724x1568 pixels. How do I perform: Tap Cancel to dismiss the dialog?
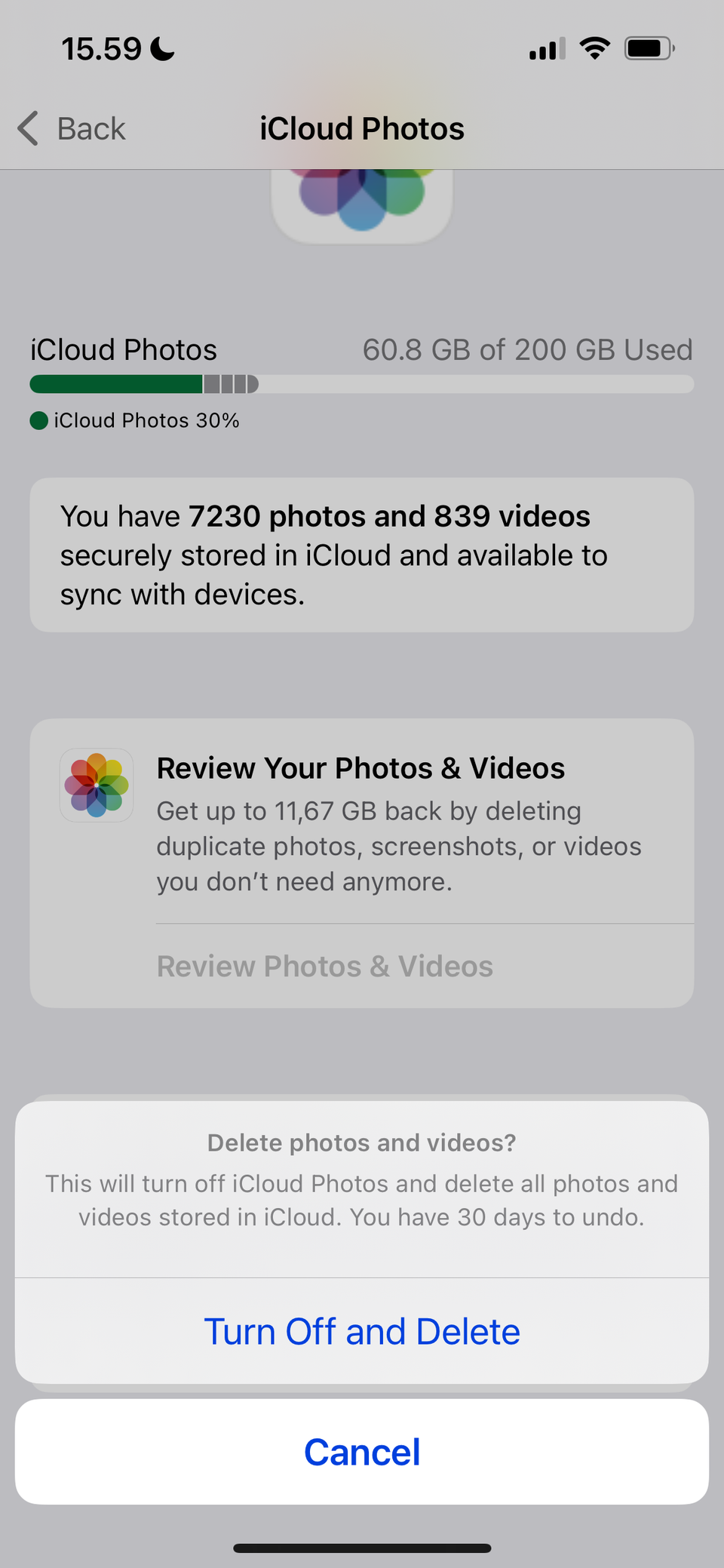(362, 1450)
